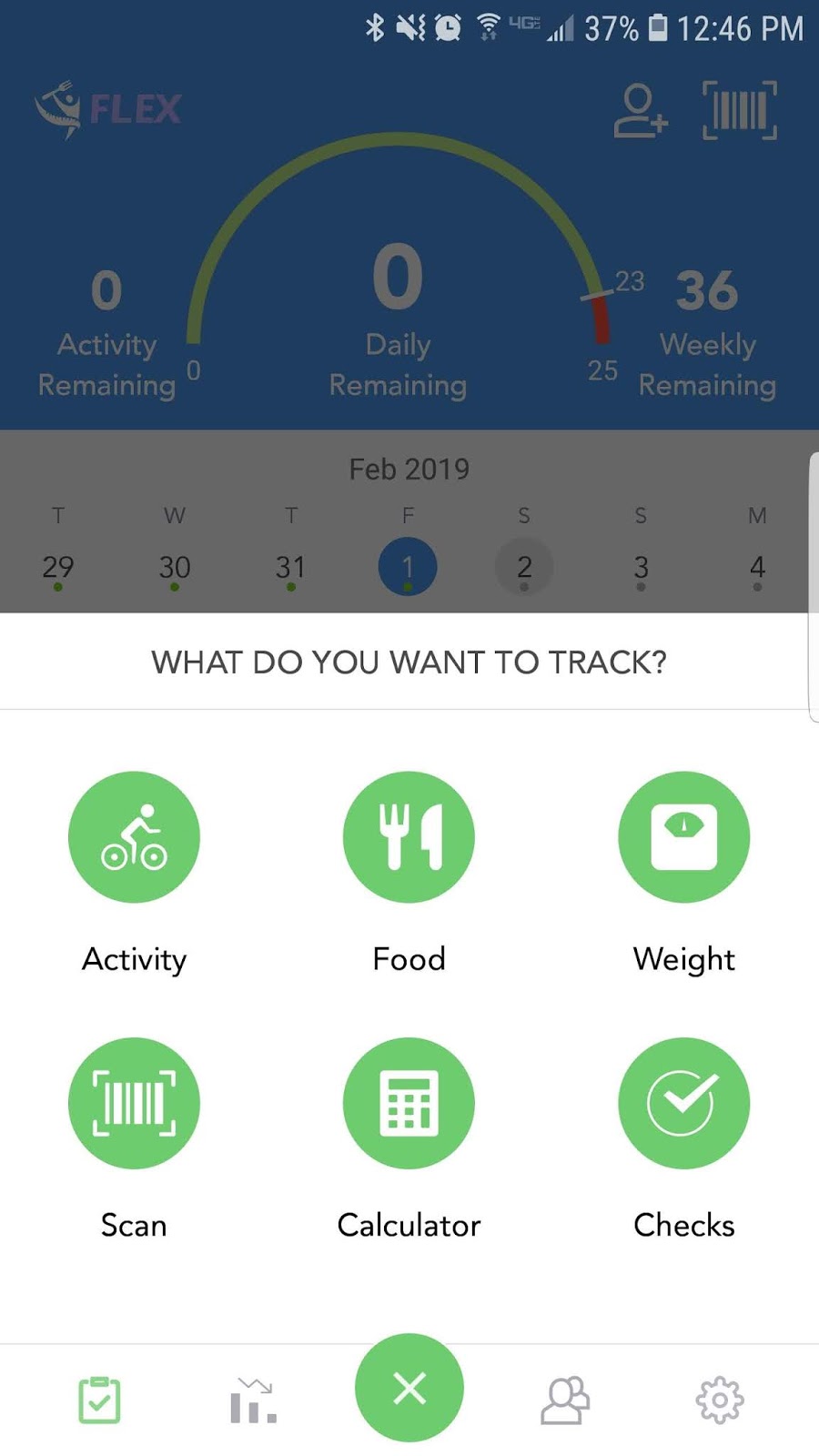Launch the Calculator tracker
819x1456 pixels.
pyautogui.click(x=409, y=1102)
